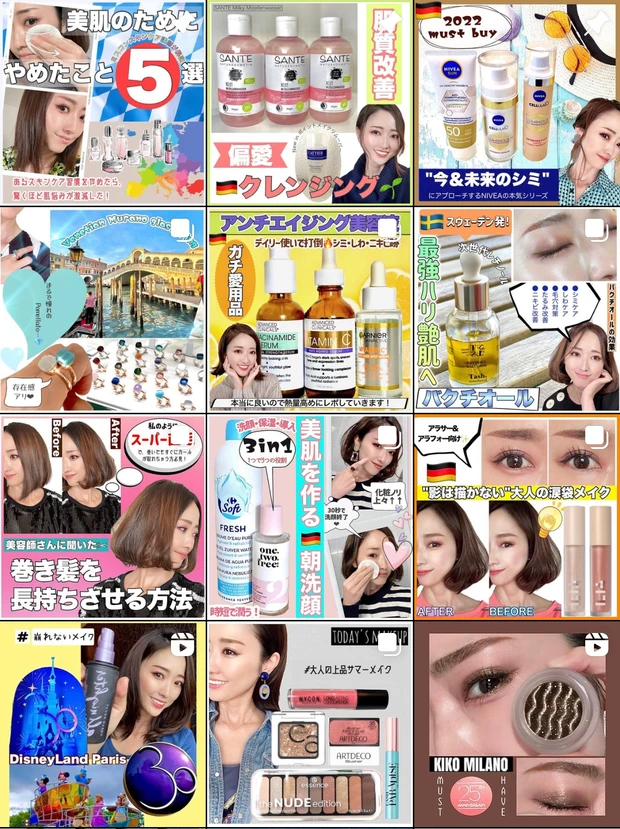Open the 巻き髪を長持ちさせる方法 post
Image resolution: width=620 pixels, height=829 pixels.
pyautogui.click(x=103, y=517)
